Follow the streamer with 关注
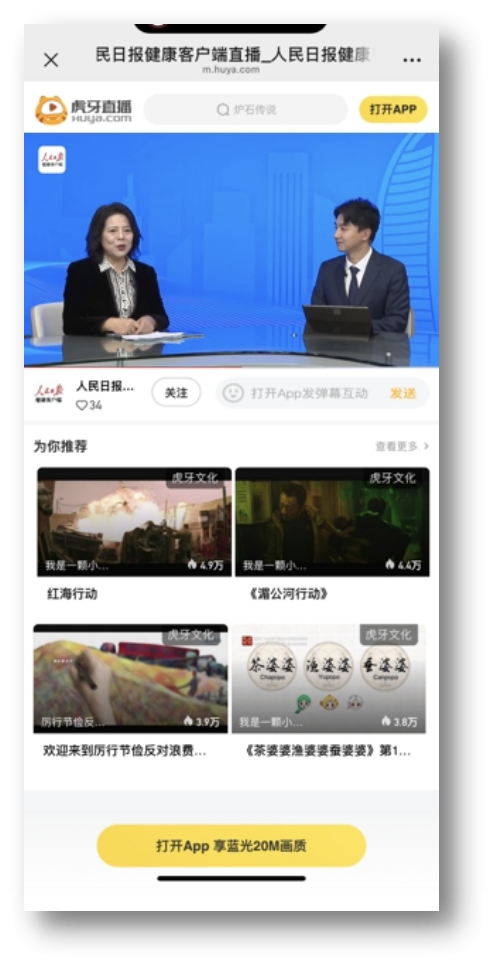This screenshot has width=497, height=969. (x=176, y=392)
